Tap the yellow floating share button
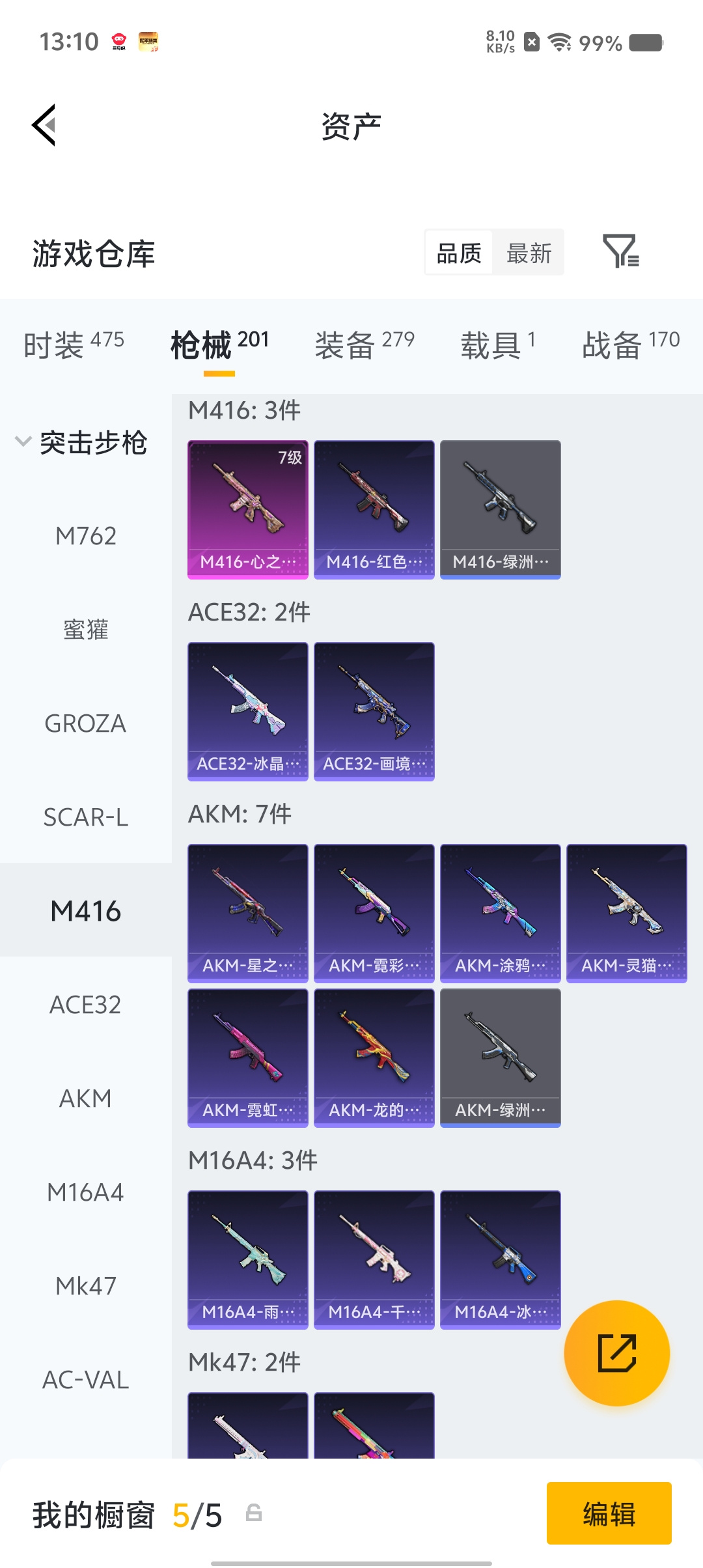 point(616,1353)
